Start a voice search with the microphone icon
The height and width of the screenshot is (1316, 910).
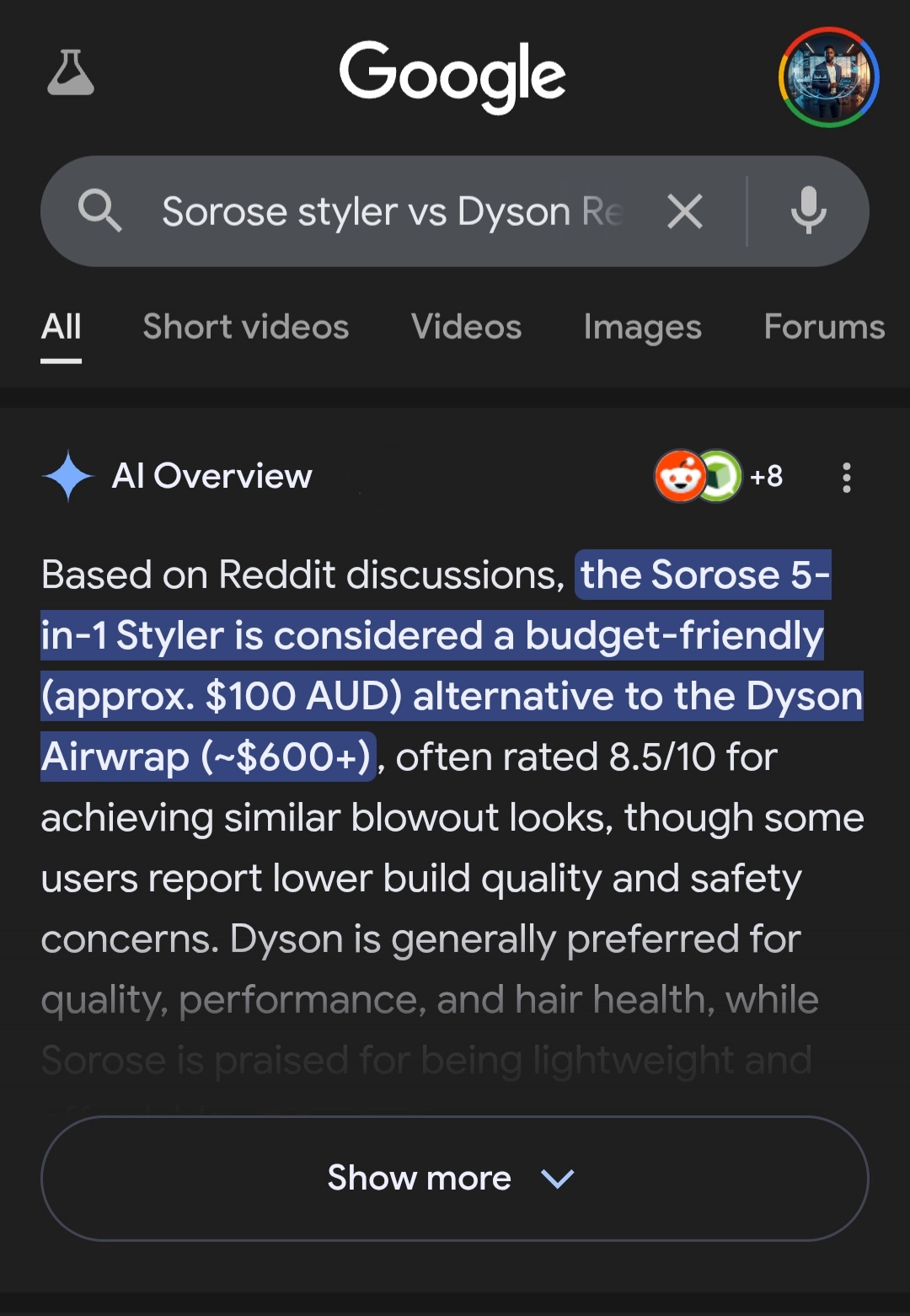(x=808, y=211)
